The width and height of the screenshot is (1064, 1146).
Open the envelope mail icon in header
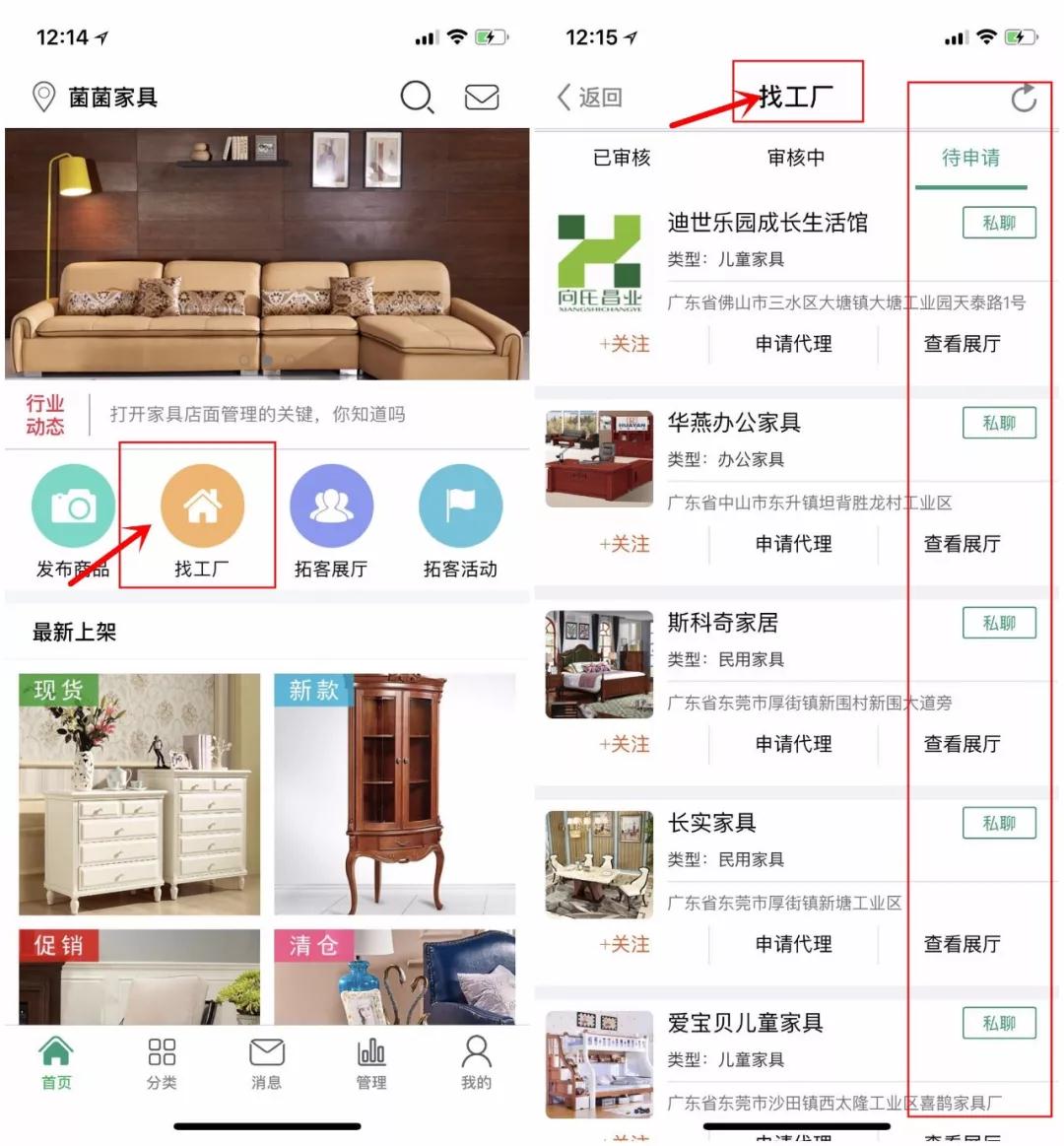point(482,97)
